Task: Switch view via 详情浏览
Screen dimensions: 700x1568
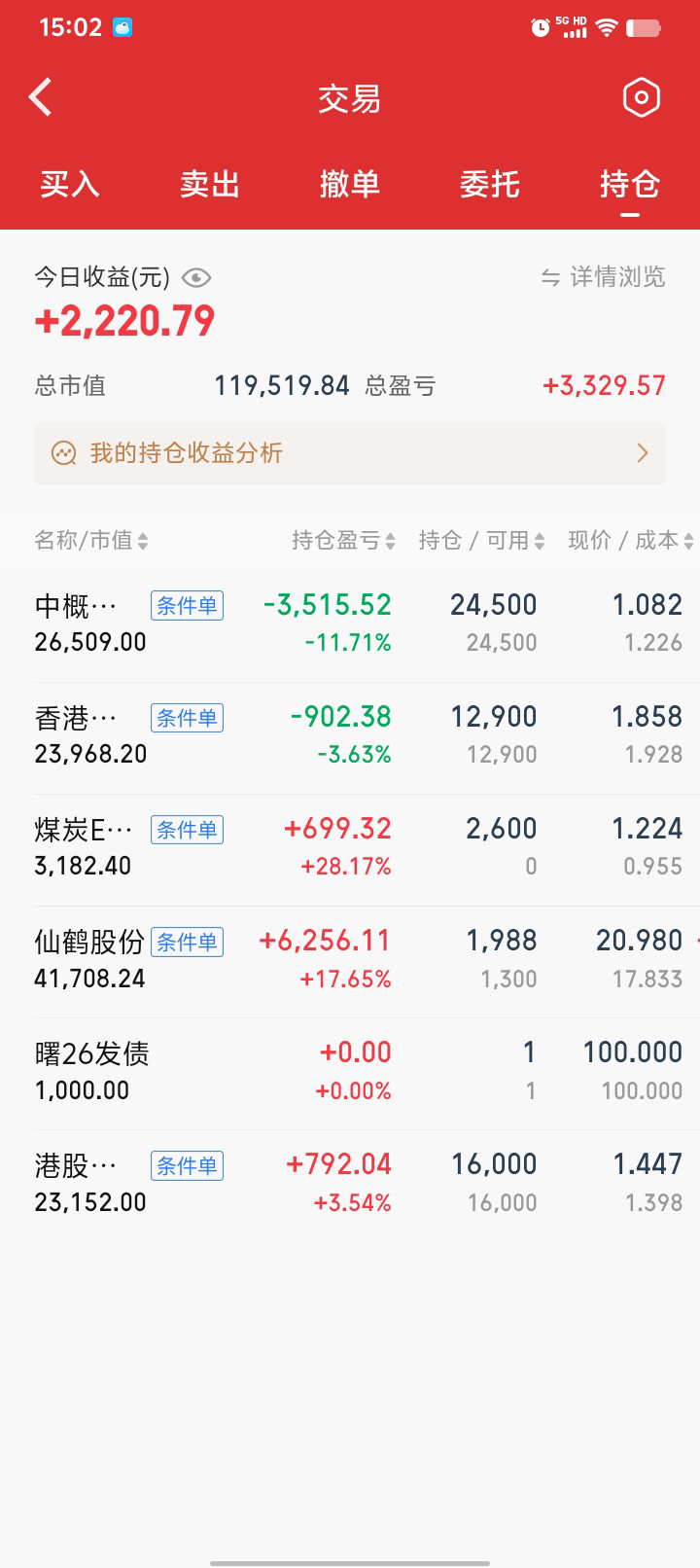Action: click(604, 277)
